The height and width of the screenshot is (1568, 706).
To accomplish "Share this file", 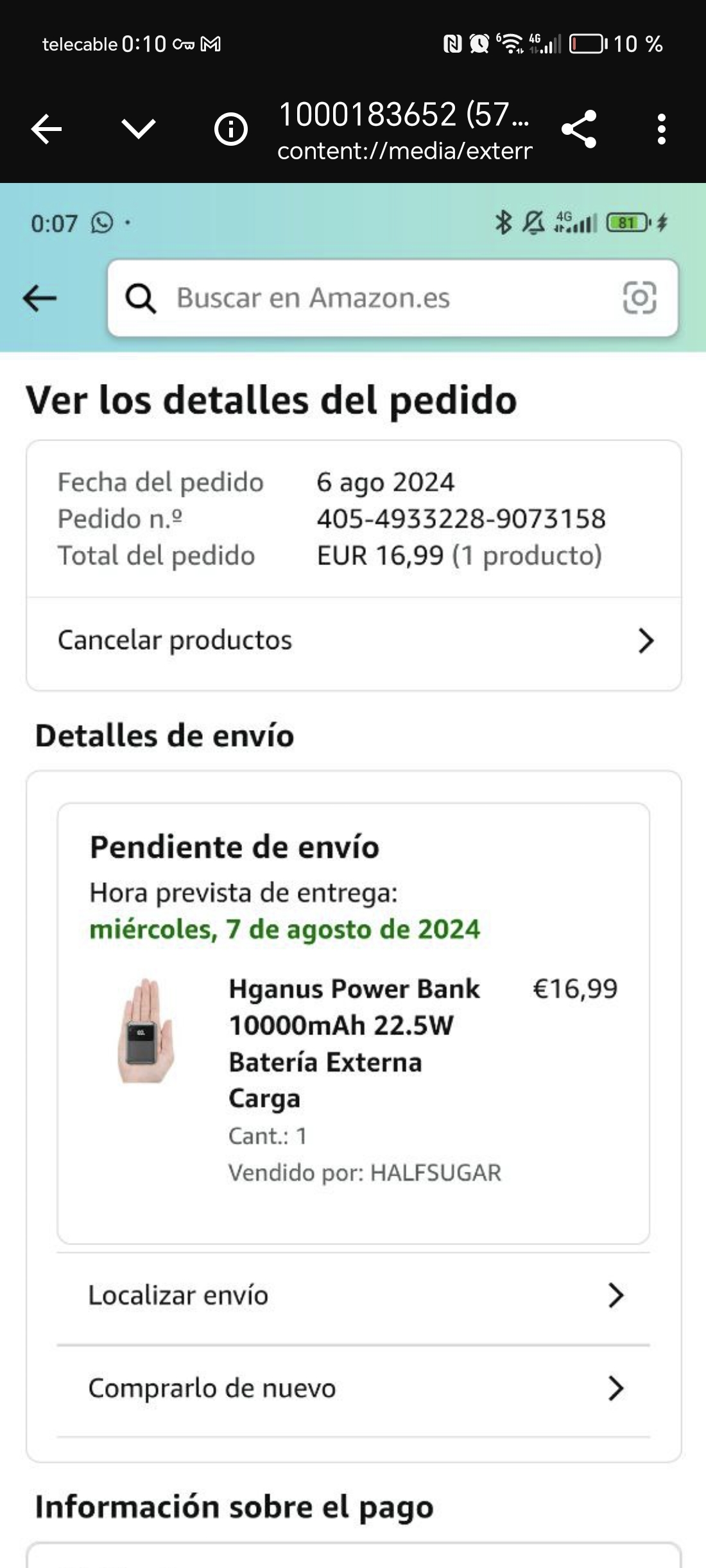I will point(579,129).
